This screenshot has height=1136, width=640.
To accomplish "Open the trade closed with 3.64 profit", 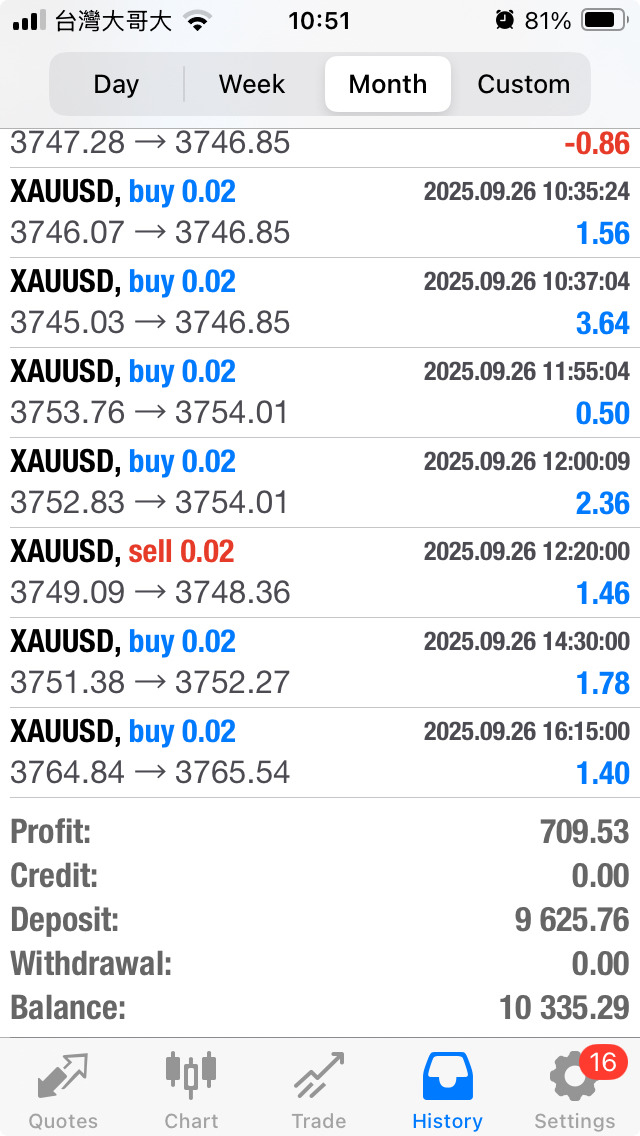I will click(x=320, y=302).
